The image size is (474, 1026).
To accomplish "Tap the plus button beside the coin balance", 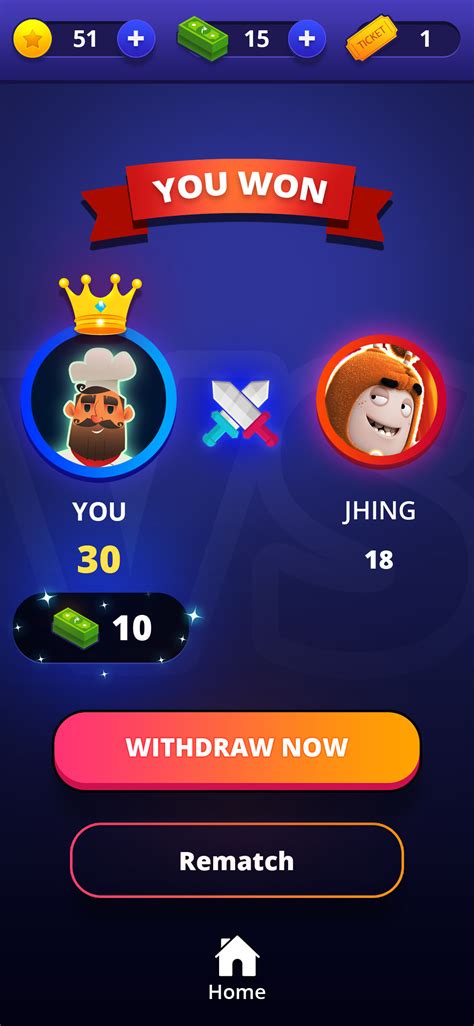I will [x=136, y=39].
